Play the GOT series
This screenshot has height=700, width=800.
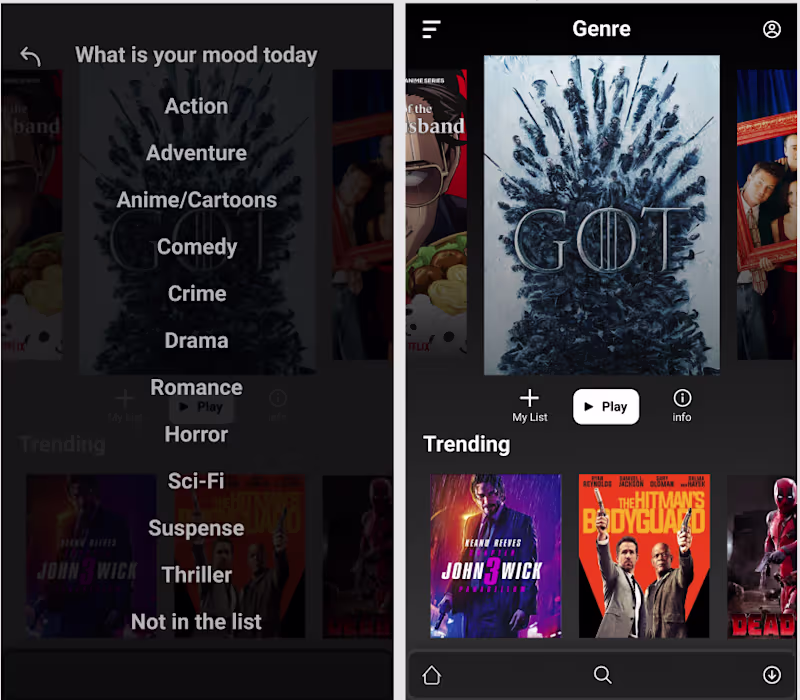[x=605, y=407]
